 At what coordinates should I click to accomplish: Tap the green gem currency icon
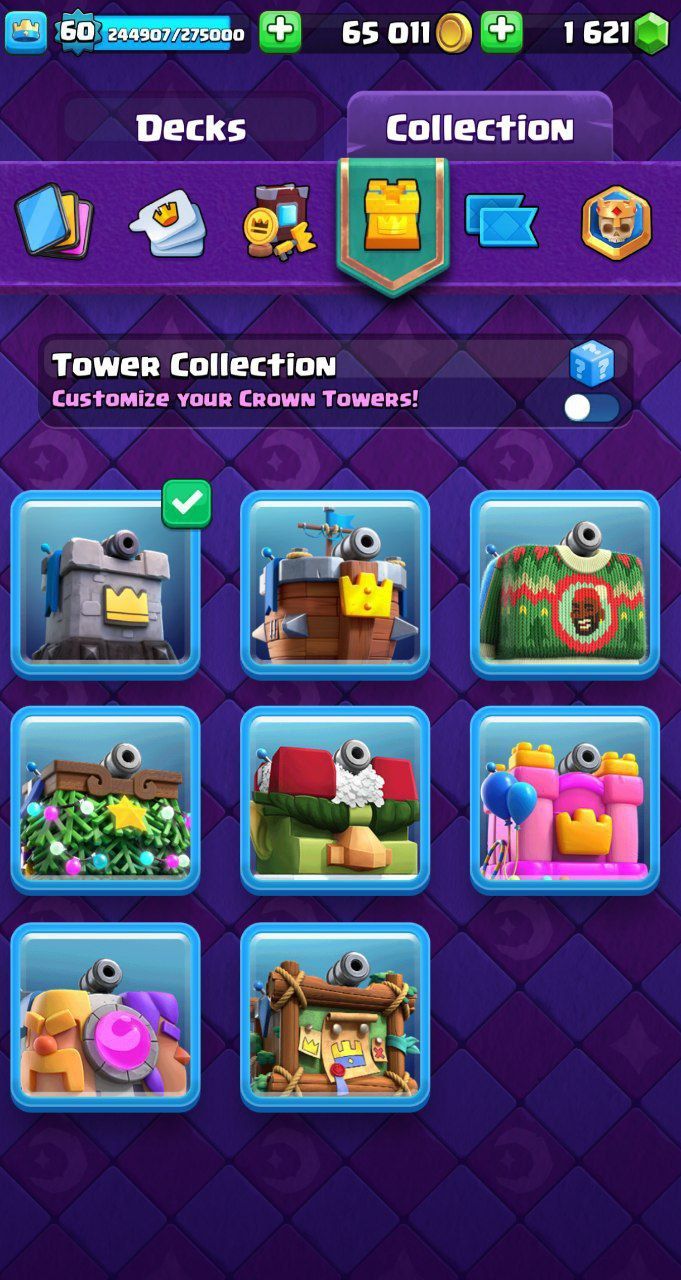pyautogui.click(x=651, y=33)
